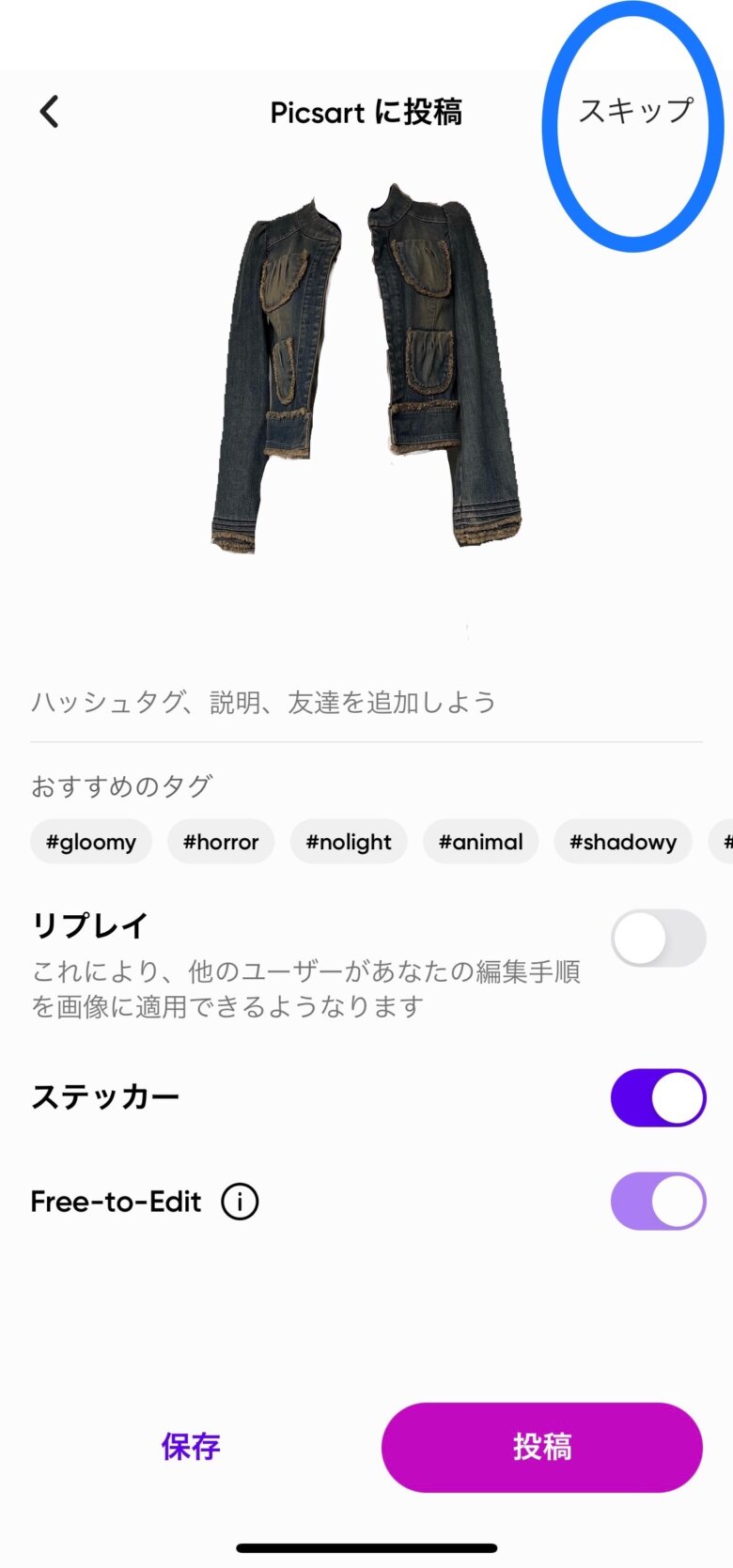Add the #gloomy tag
The image size is (733, 1568).
point(91,842)
